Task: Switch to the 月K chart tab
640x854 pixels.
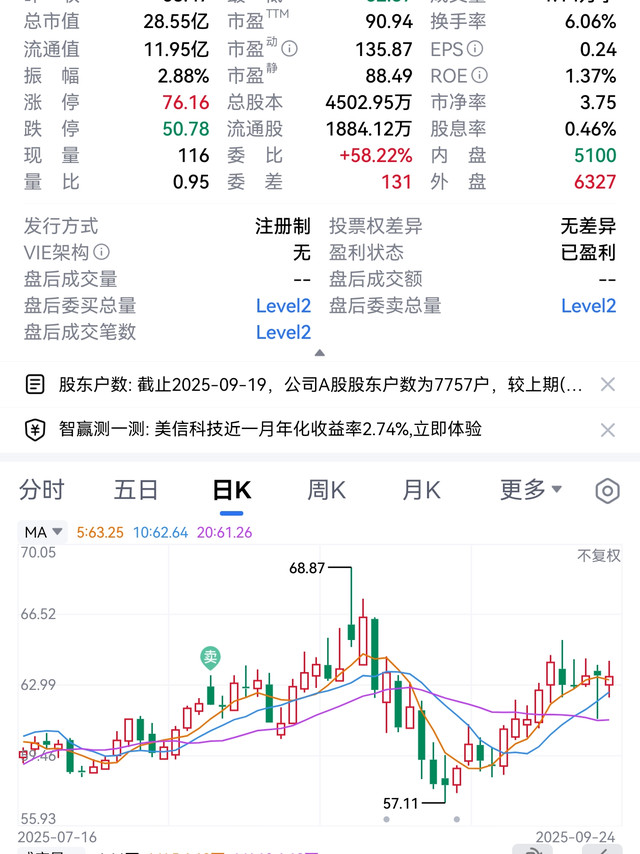Action: tap(422, 490)
